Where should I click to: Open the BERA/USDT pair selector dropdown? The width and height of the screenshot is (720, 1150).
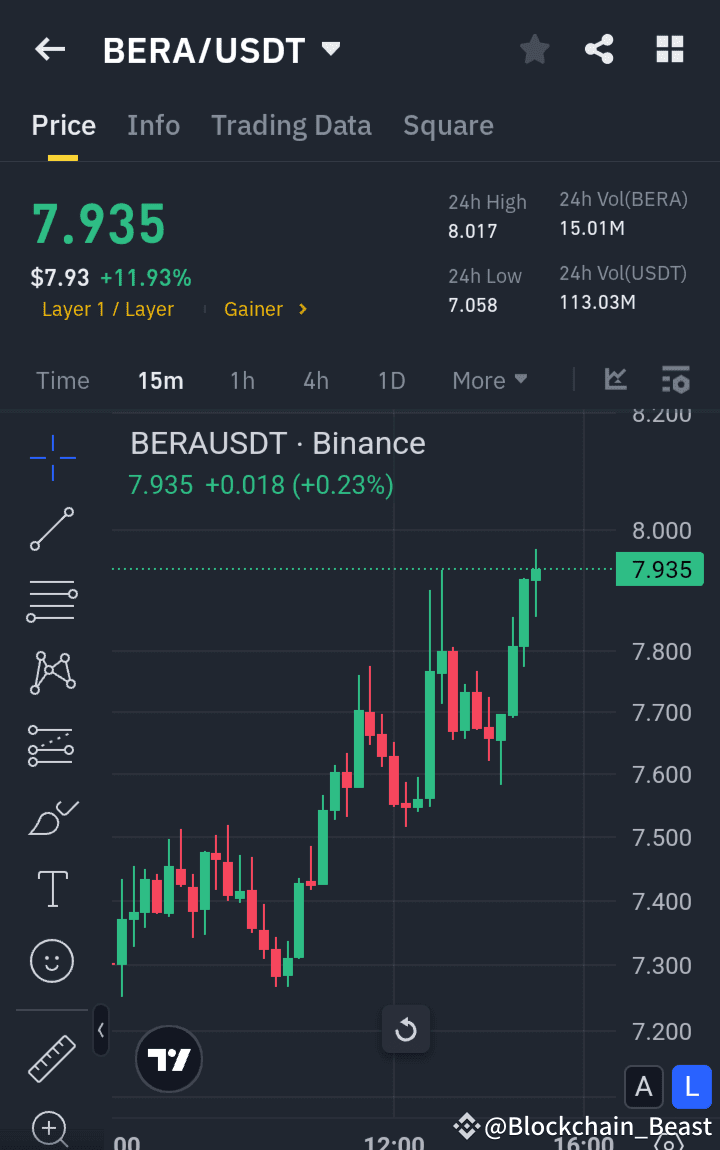(331, 48)
